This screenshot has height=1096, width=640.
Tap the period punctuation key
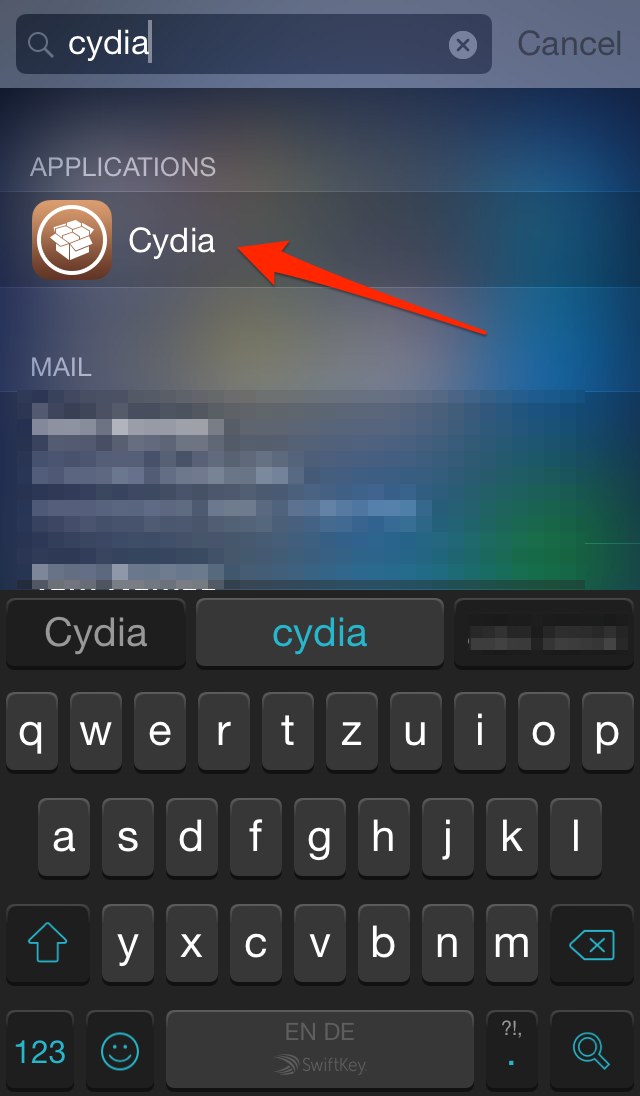coord(512,1051)
